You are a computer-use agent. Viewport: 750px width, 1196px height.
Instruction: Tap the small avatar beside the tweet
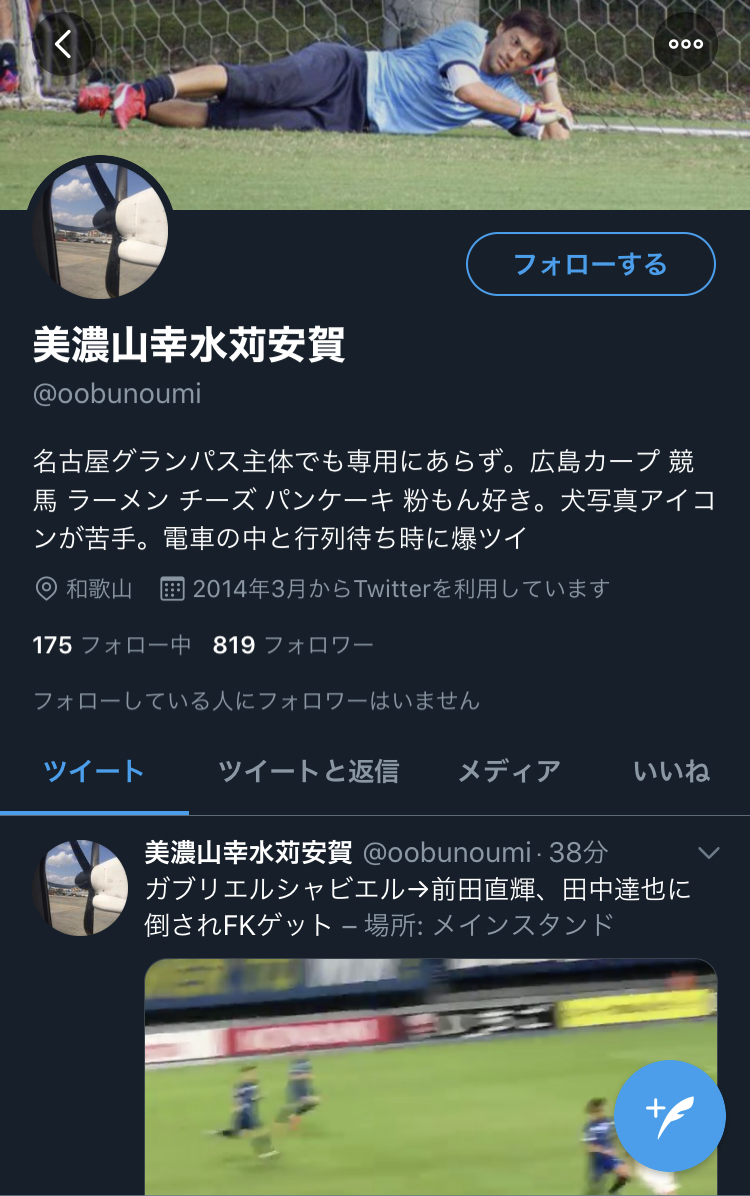click(83, 888)
